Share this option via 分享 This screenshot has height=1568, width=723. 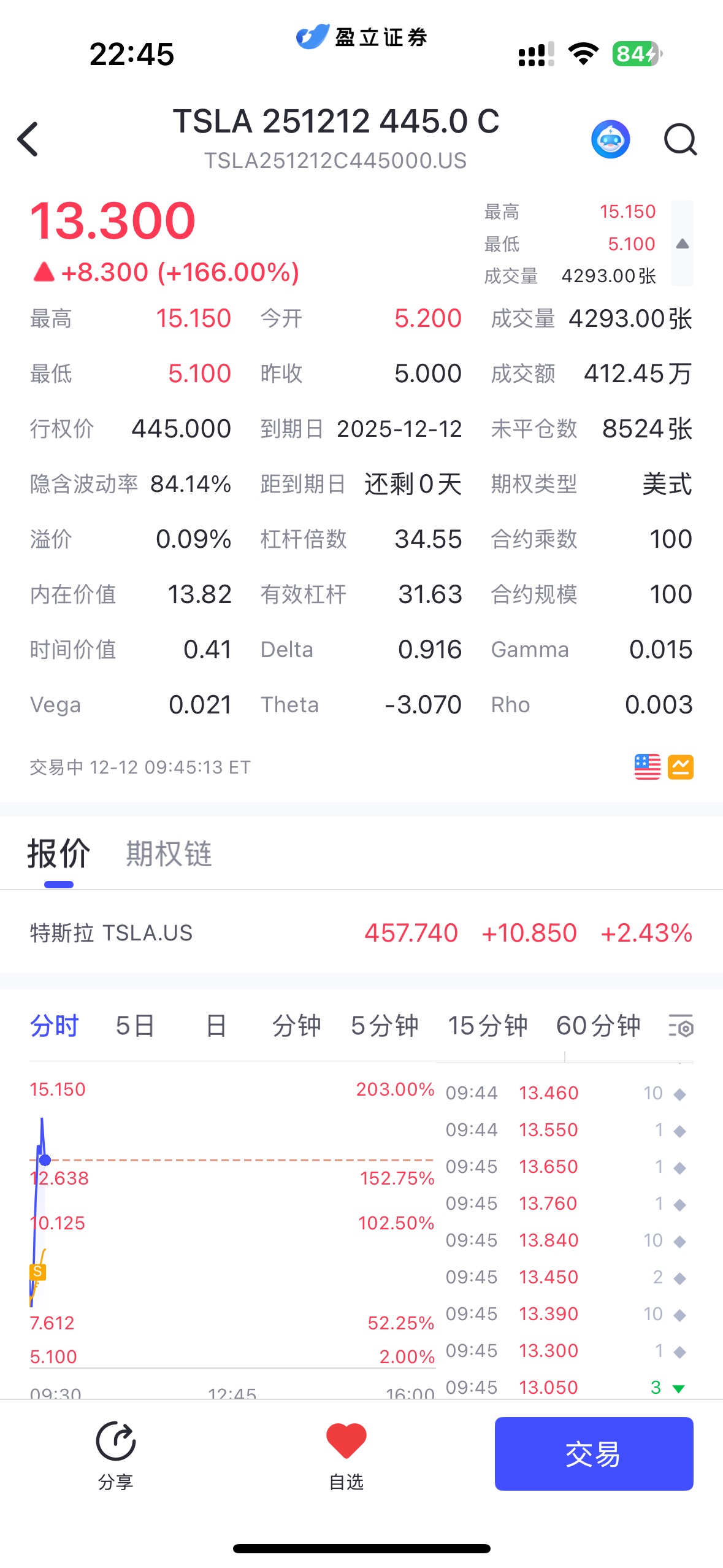pyautogui.click(x=115, y=1453)
